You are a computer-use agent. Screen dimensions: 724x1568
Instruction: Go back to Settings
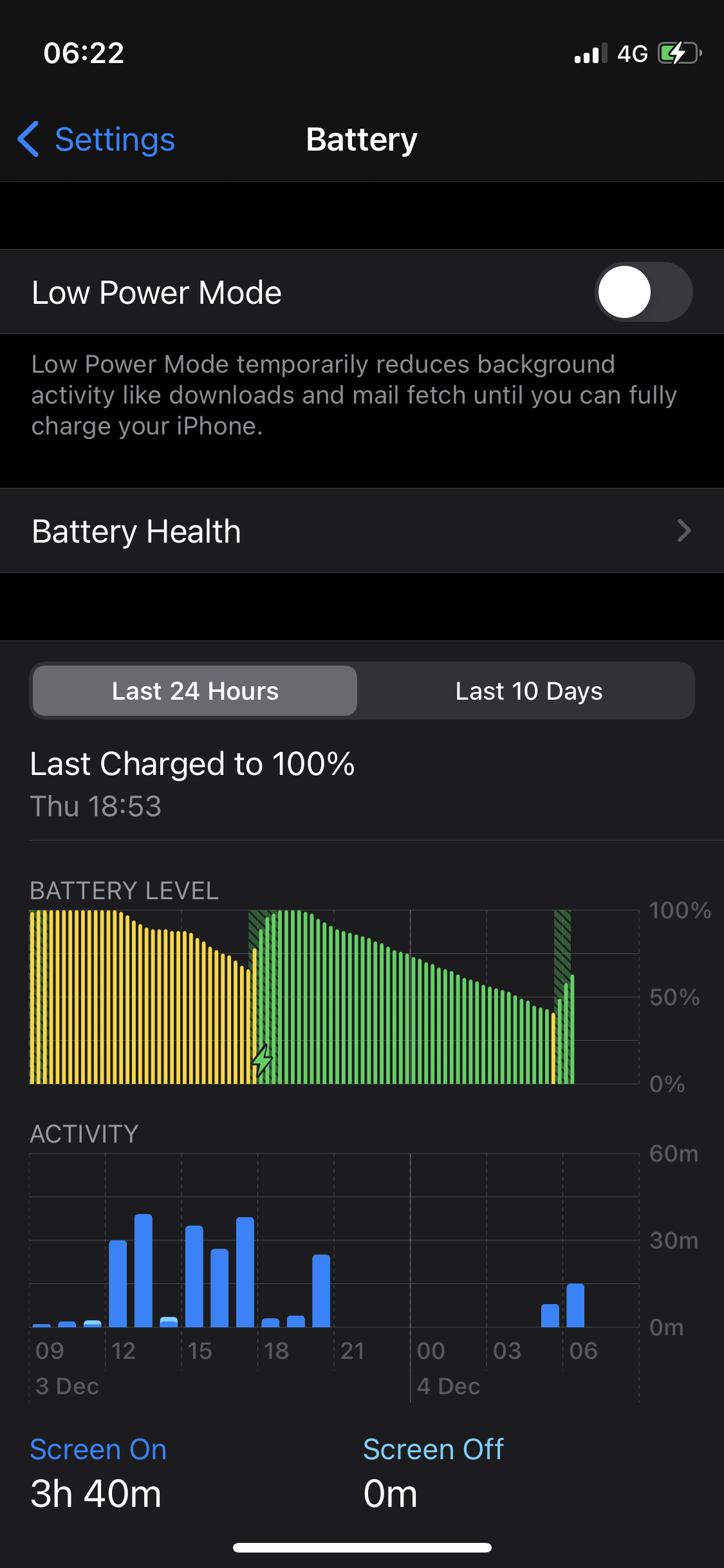click(x=97, y=140)
